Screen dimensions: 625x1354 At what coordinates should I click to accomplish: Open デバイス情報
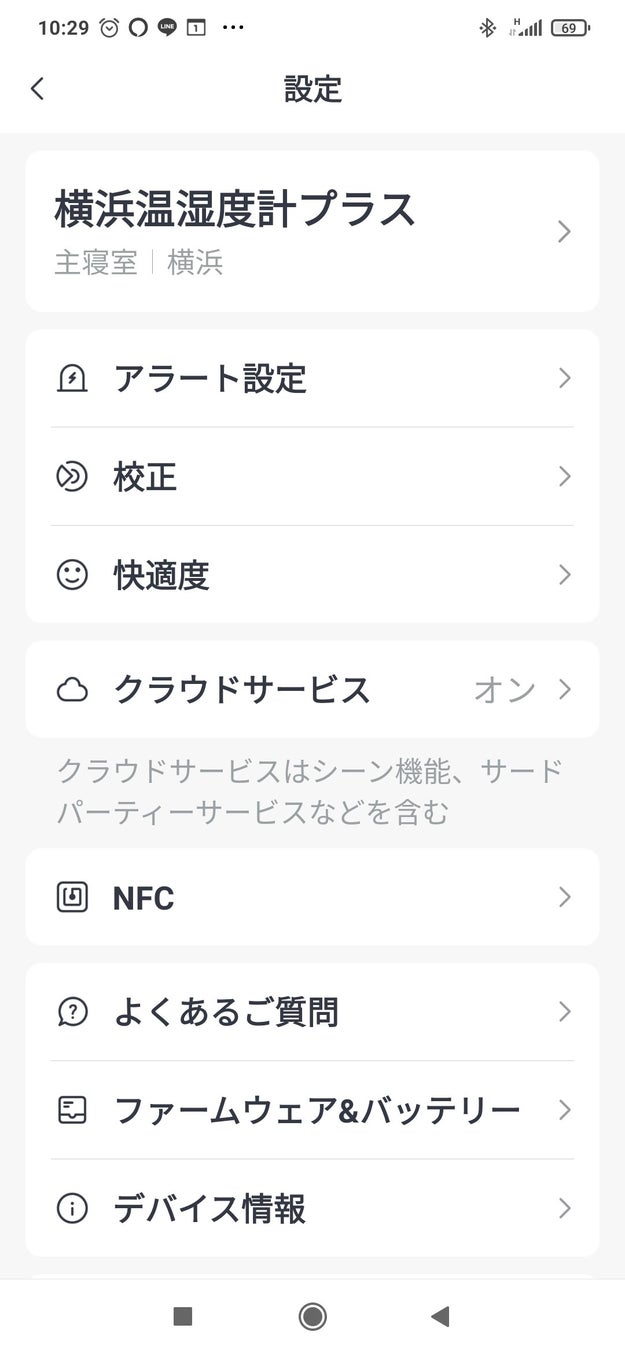click(x=312, y=1208)
